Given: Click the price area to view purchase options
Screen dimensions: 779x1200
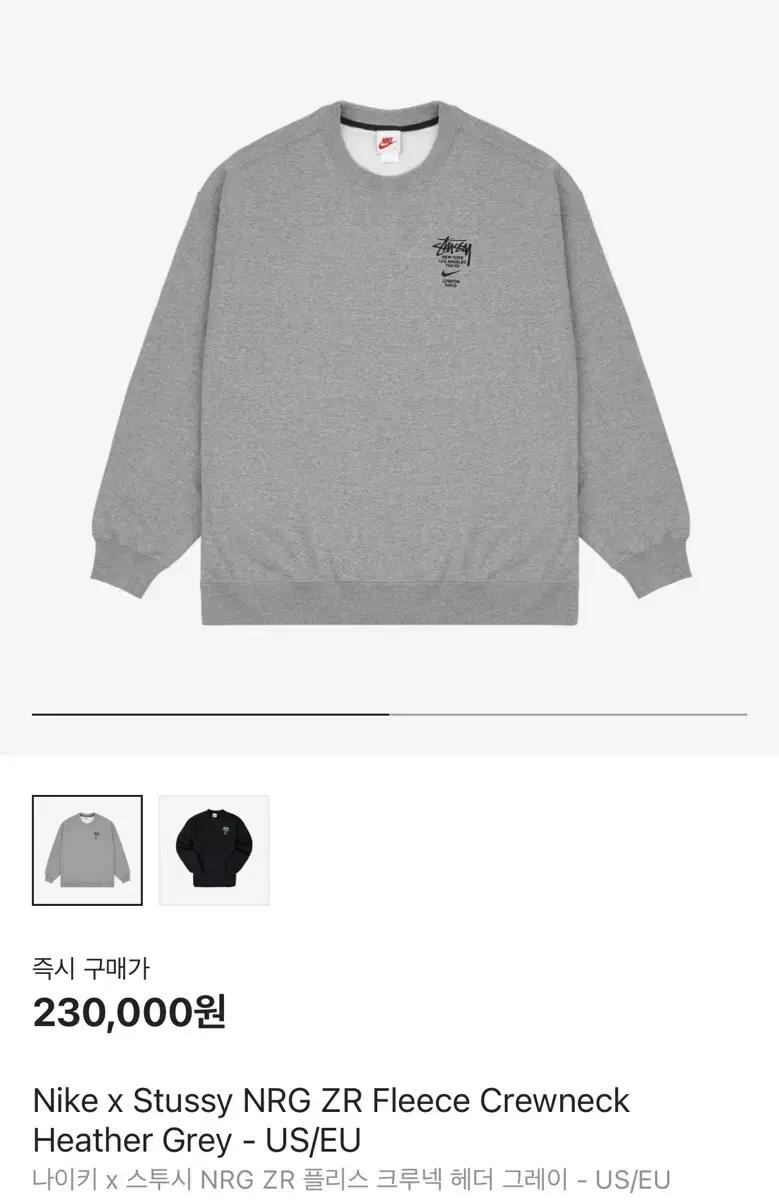Looking at the screenshot, I should [x=130, y=1013].
